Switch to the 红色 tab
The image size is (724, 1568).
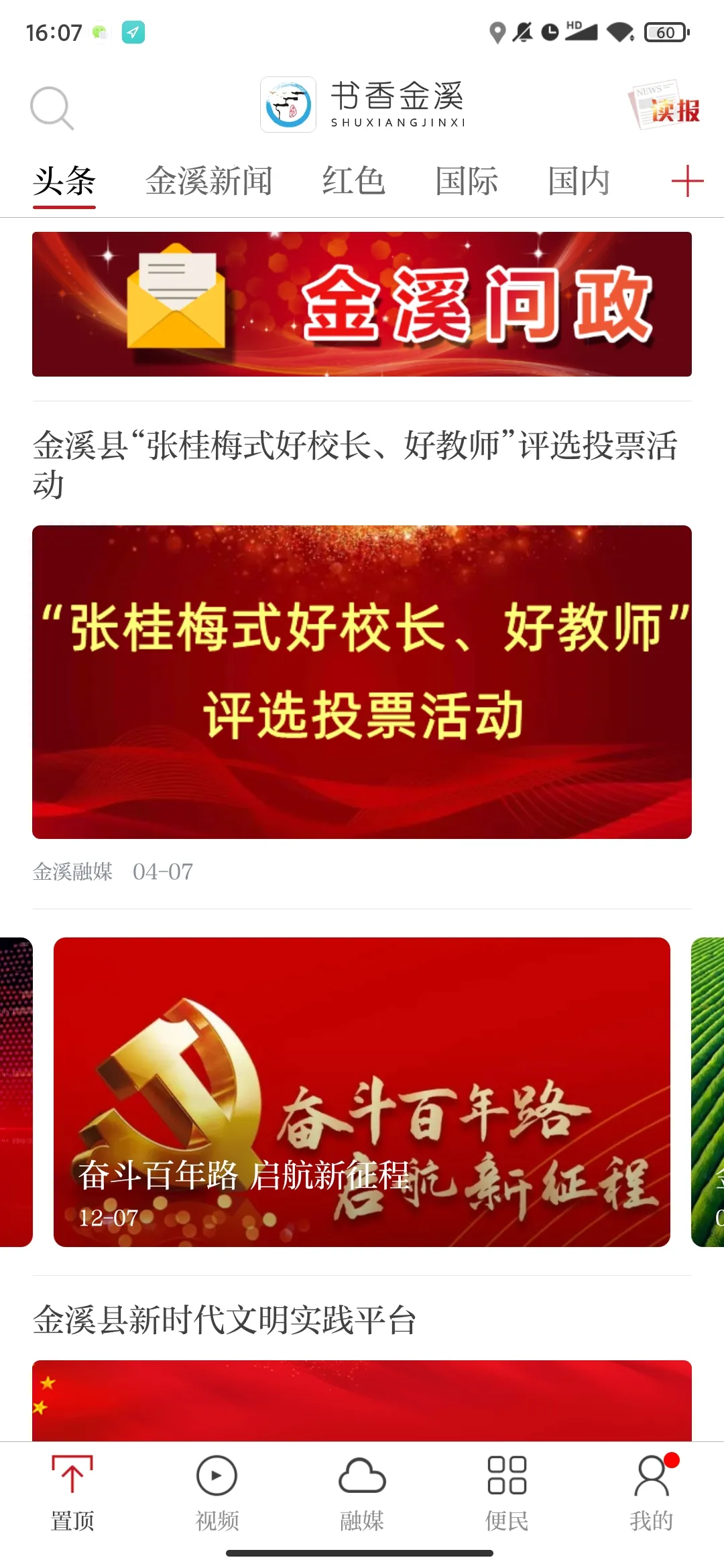(x=353, y=181)
